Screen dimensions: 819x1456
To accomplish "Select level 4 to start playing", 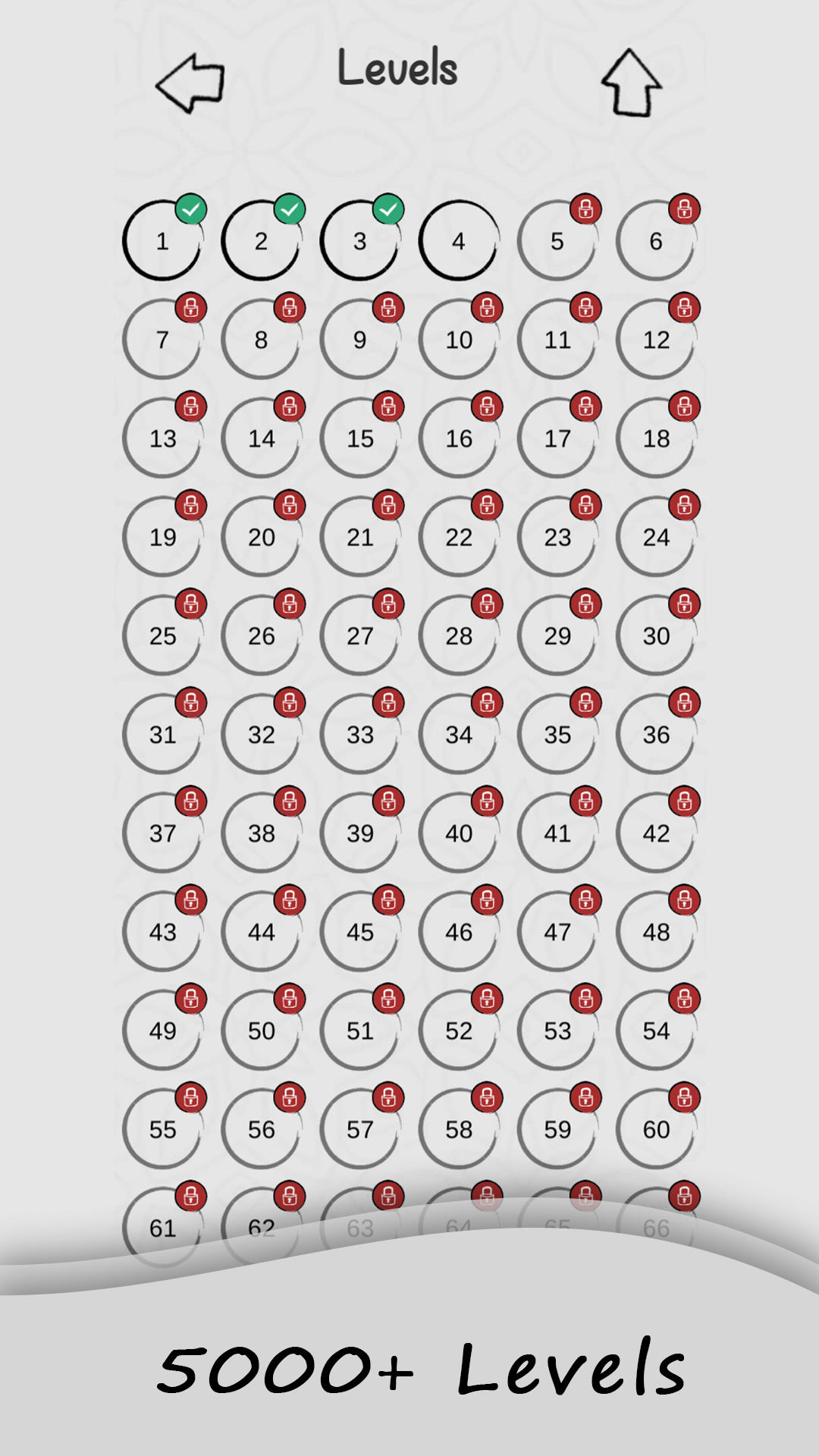I will tap(459, 240).
